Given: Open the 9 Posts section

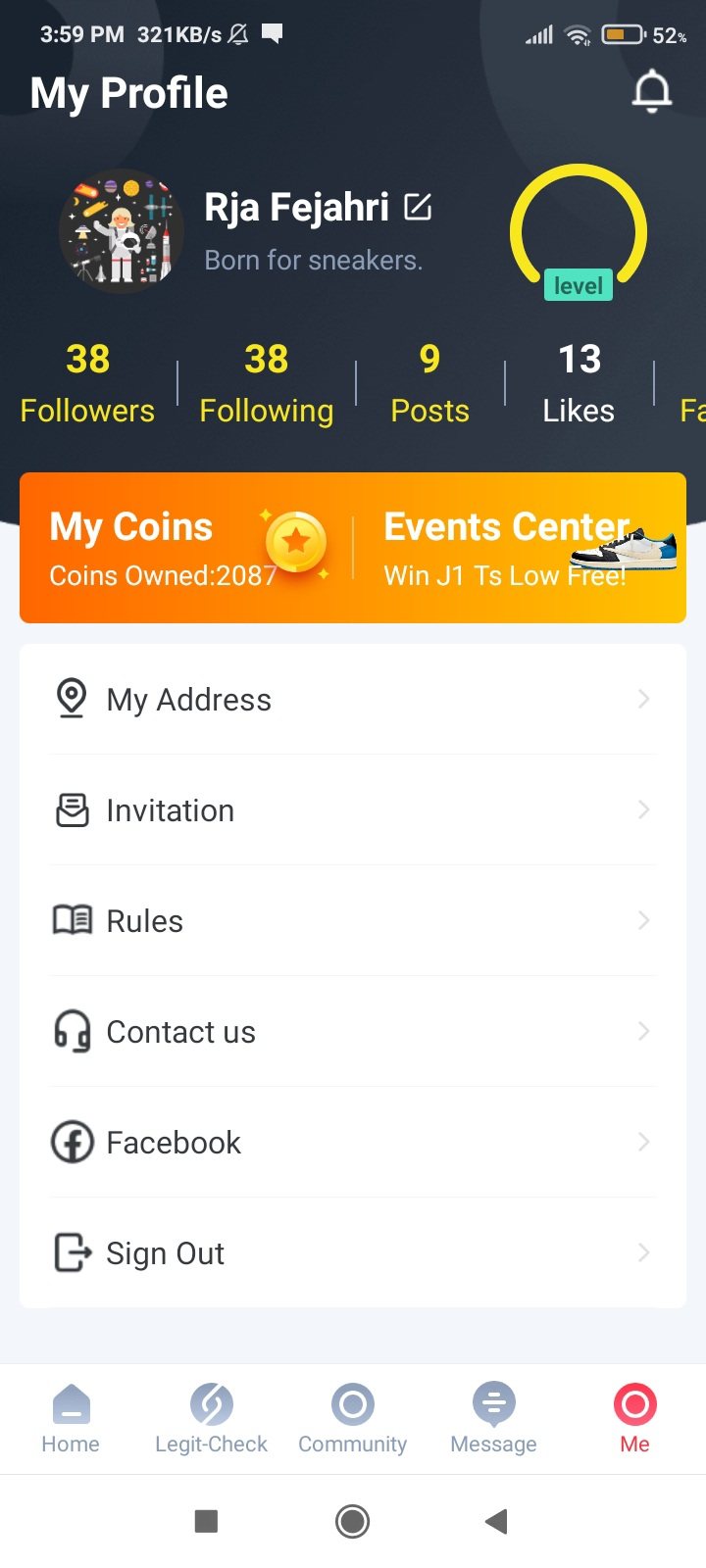Looking at the screenshot, I should click(429, 383).
